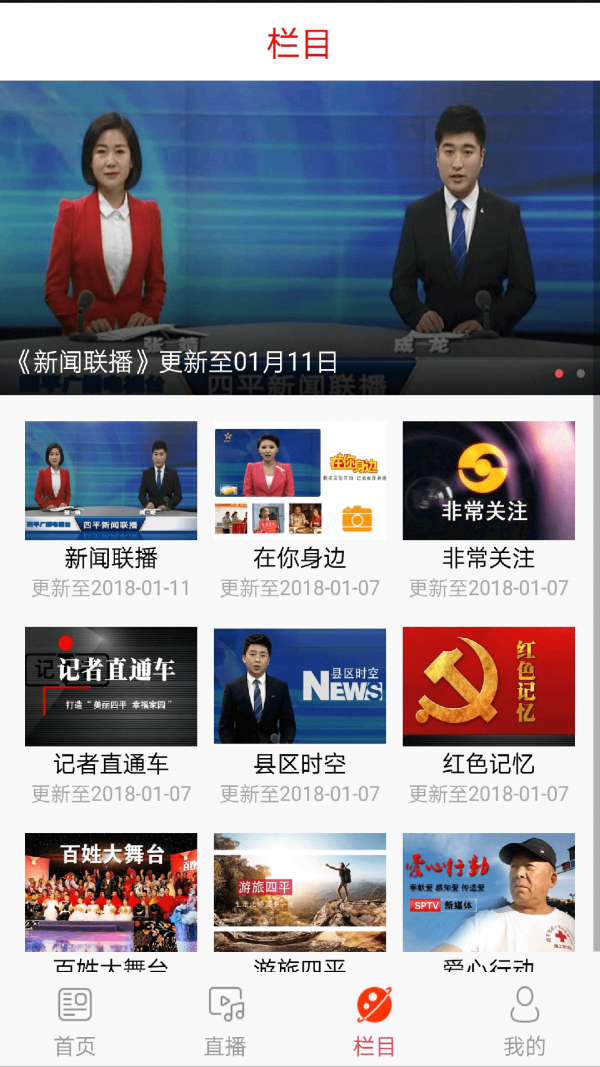
Task: Switch to the 直播 tab
Action: point(225,1020)
